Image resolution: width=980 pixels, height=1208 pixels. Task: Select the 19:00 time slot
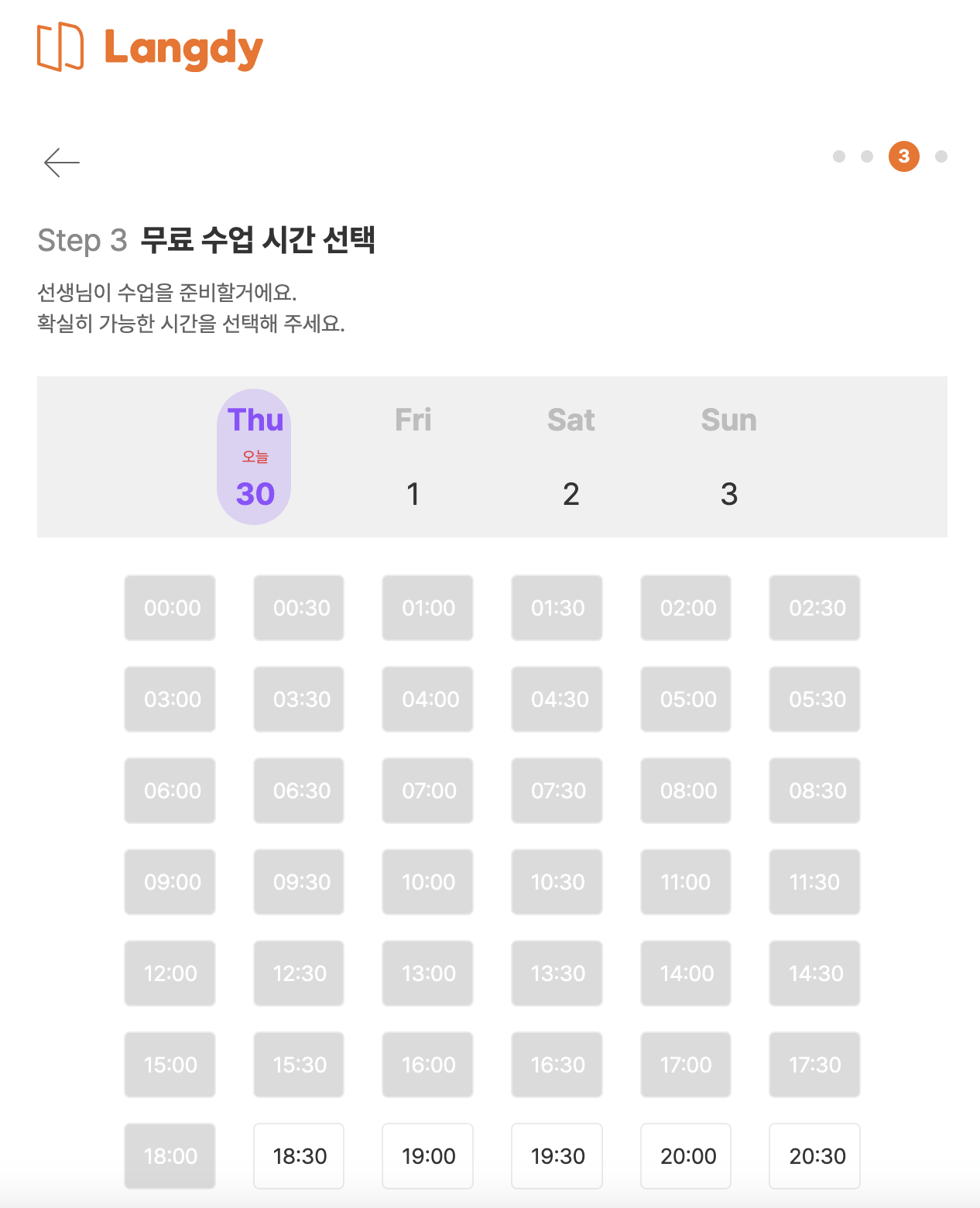(427, 1156)
